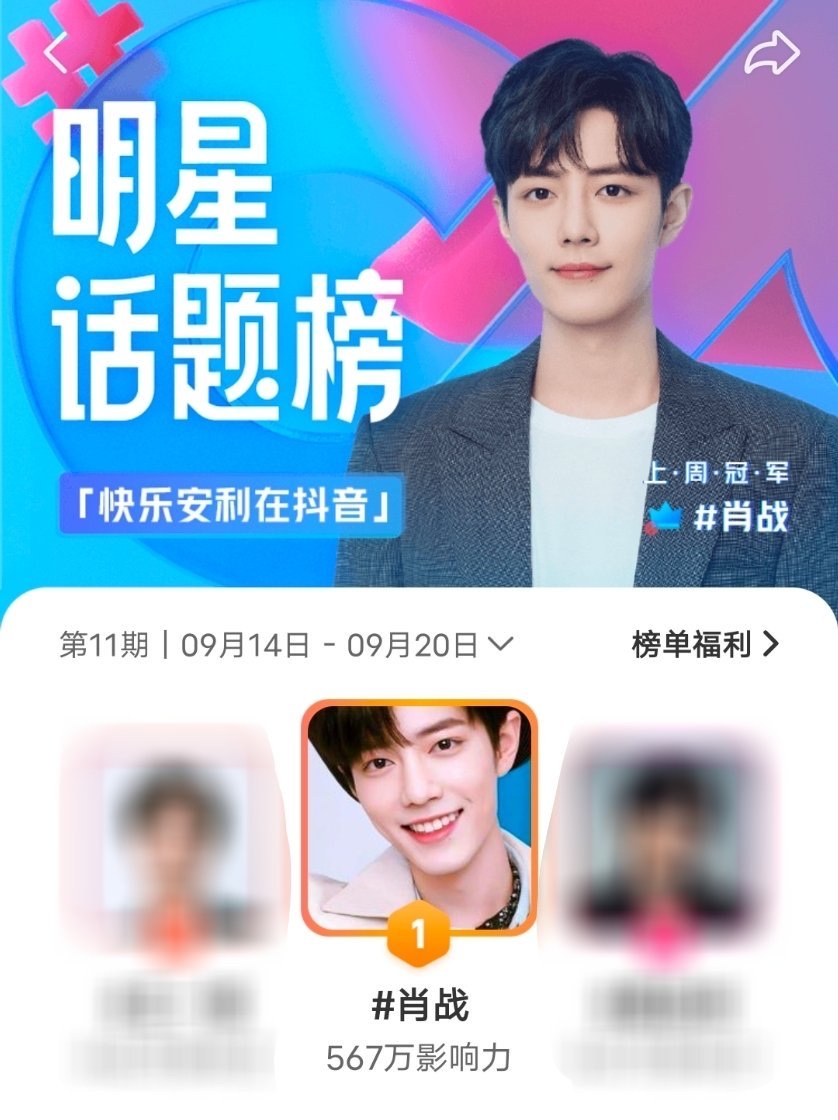This screenshot has height=1120, width=838.
Task: Share this star topic ranking page
Action: (x=772, y=54)
